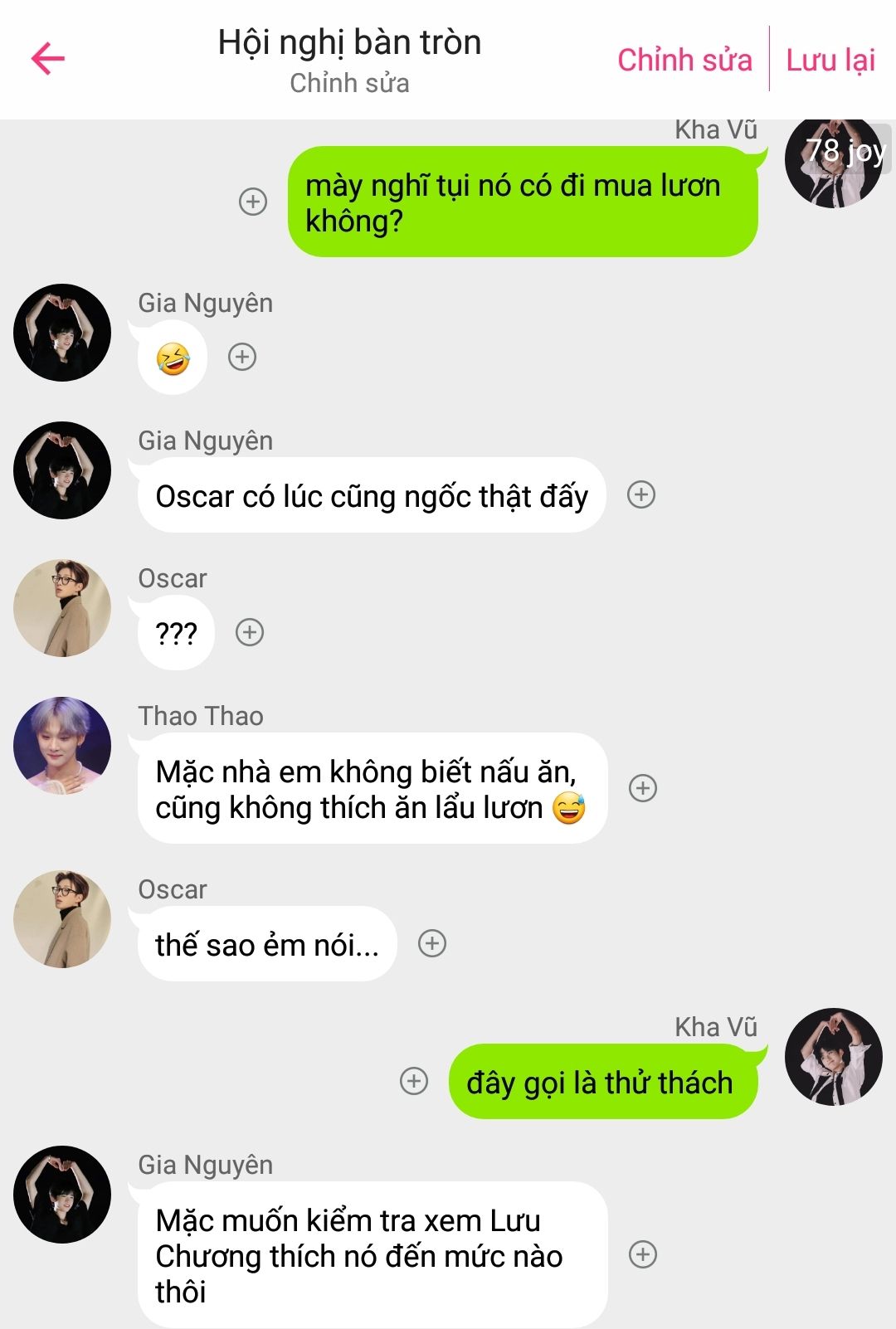
Task: Save with the Lưu lại button
Action: point(830,60)
